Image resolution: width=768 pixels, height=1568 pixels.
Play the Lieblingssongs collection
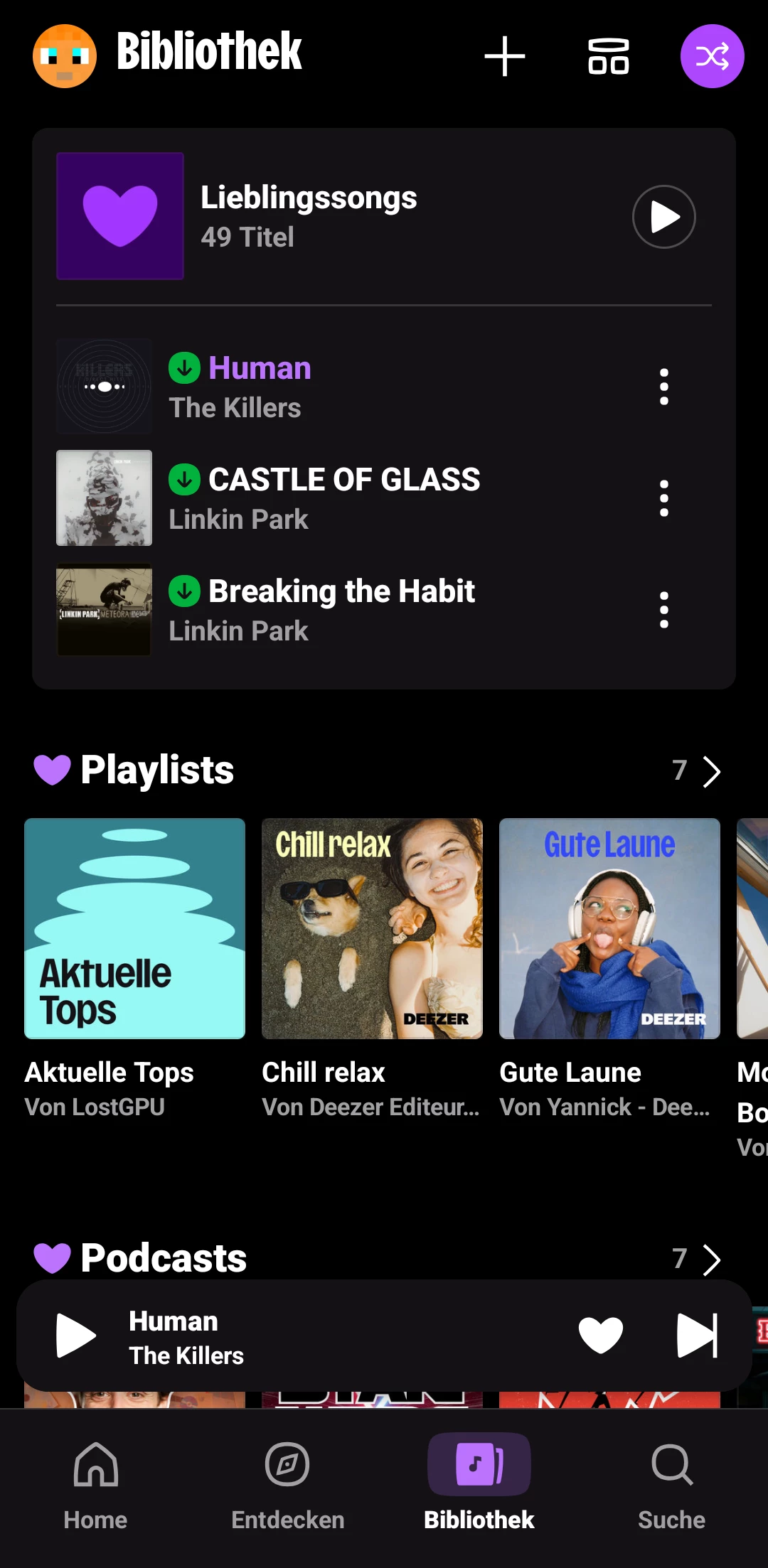click(663, 217)
